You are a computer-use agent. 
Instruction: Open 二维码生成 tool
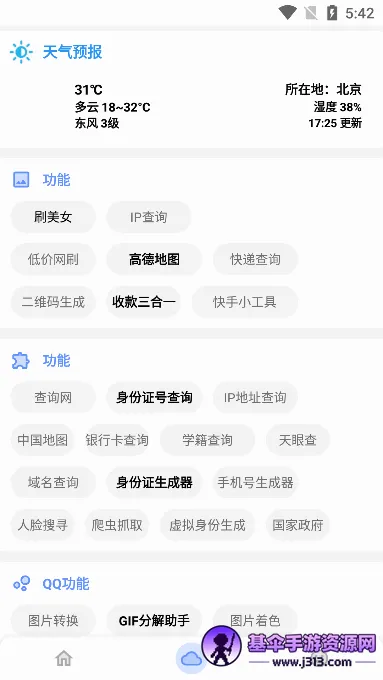pyautogui.click(x=53, y=302)
